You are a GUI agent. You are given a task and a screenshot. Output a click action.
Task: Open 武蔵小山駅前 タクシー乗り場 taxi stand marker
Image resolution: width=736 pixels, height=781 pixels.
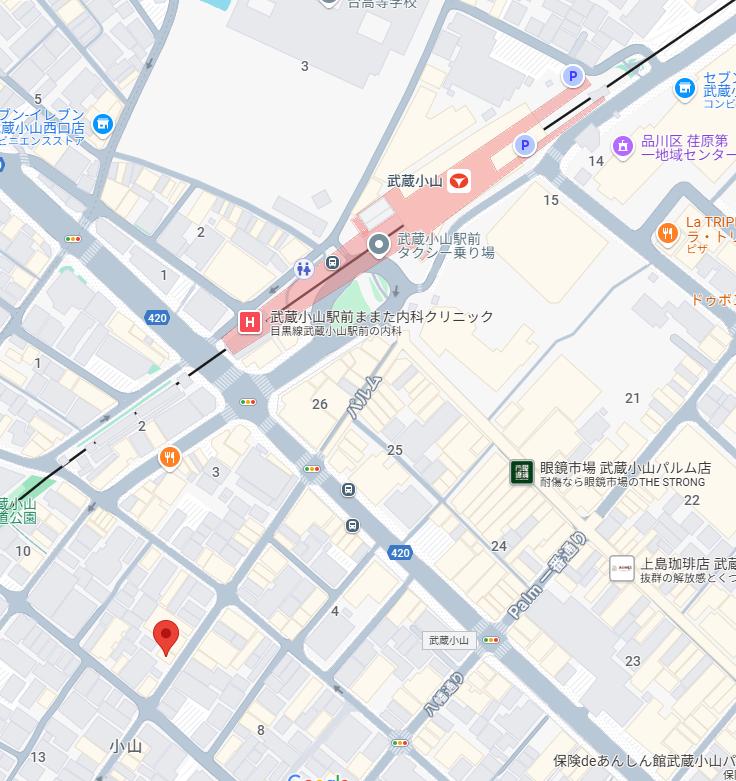pos(379,245)
